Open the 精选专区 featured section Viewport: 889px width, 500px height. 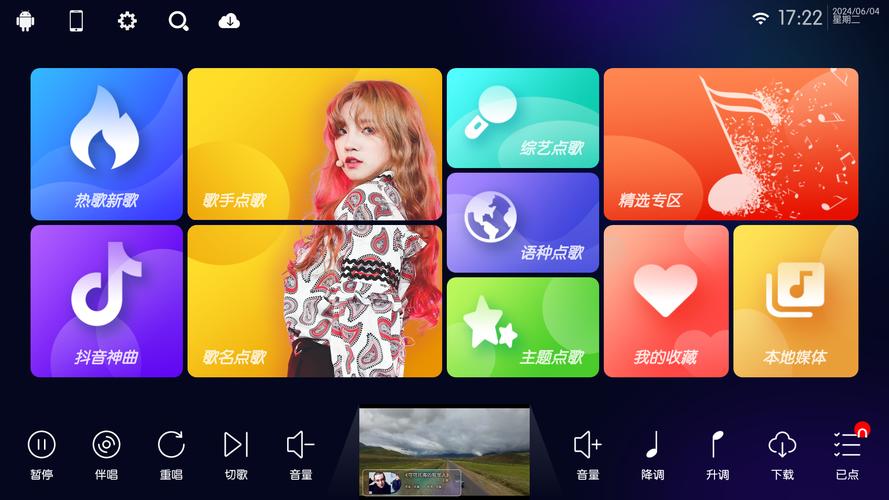coord(730,144)
